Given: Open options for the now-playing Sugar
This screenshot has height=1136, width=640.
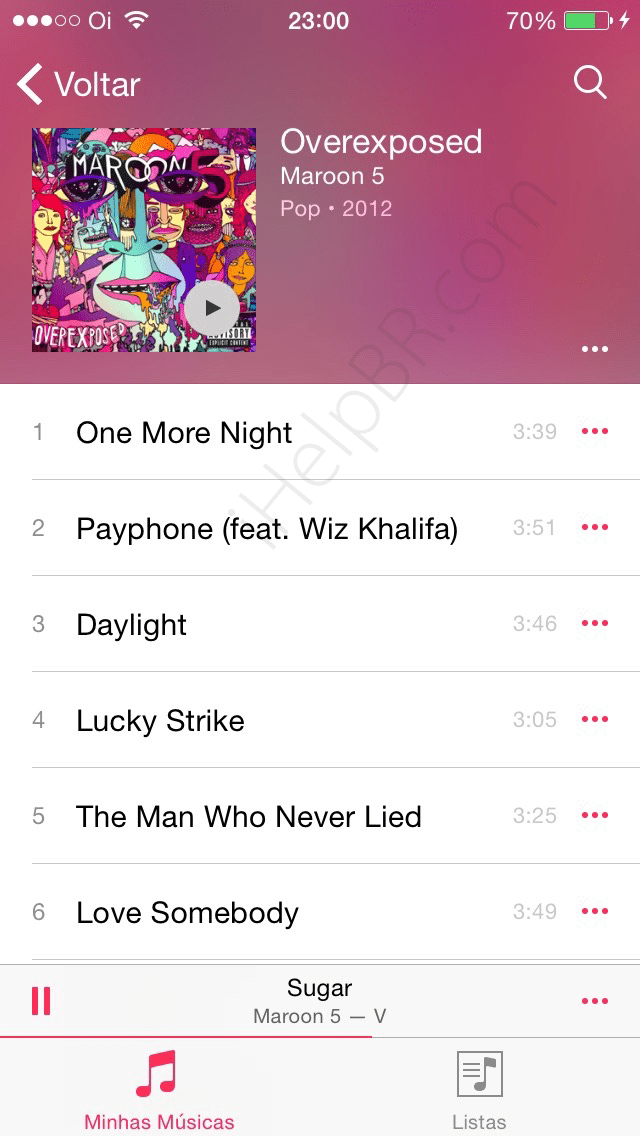Looking at the screenshot, I should (x=594, y=1001).
